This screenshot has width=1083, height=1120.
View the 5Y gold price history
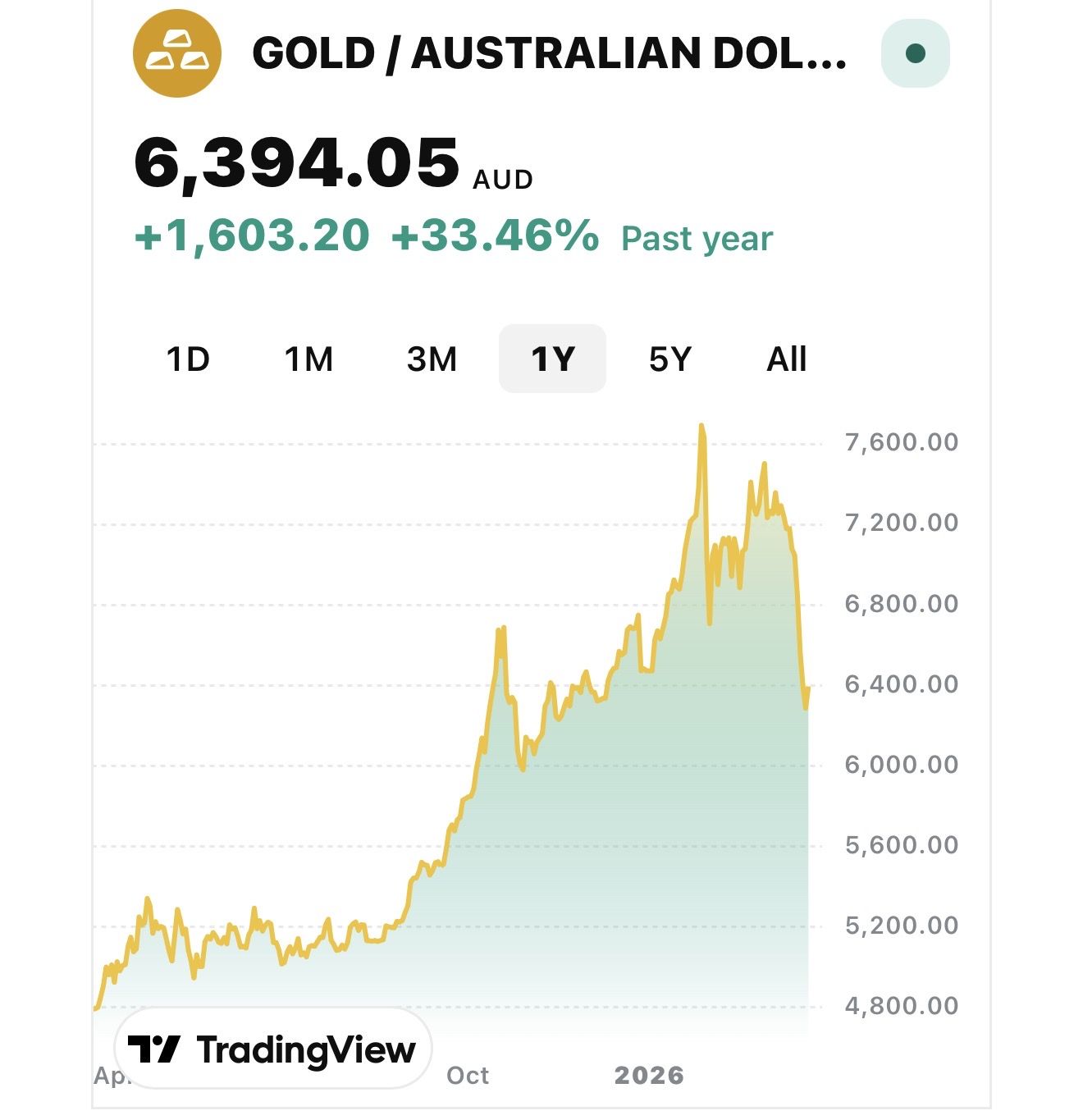click(x=670, y=359)
